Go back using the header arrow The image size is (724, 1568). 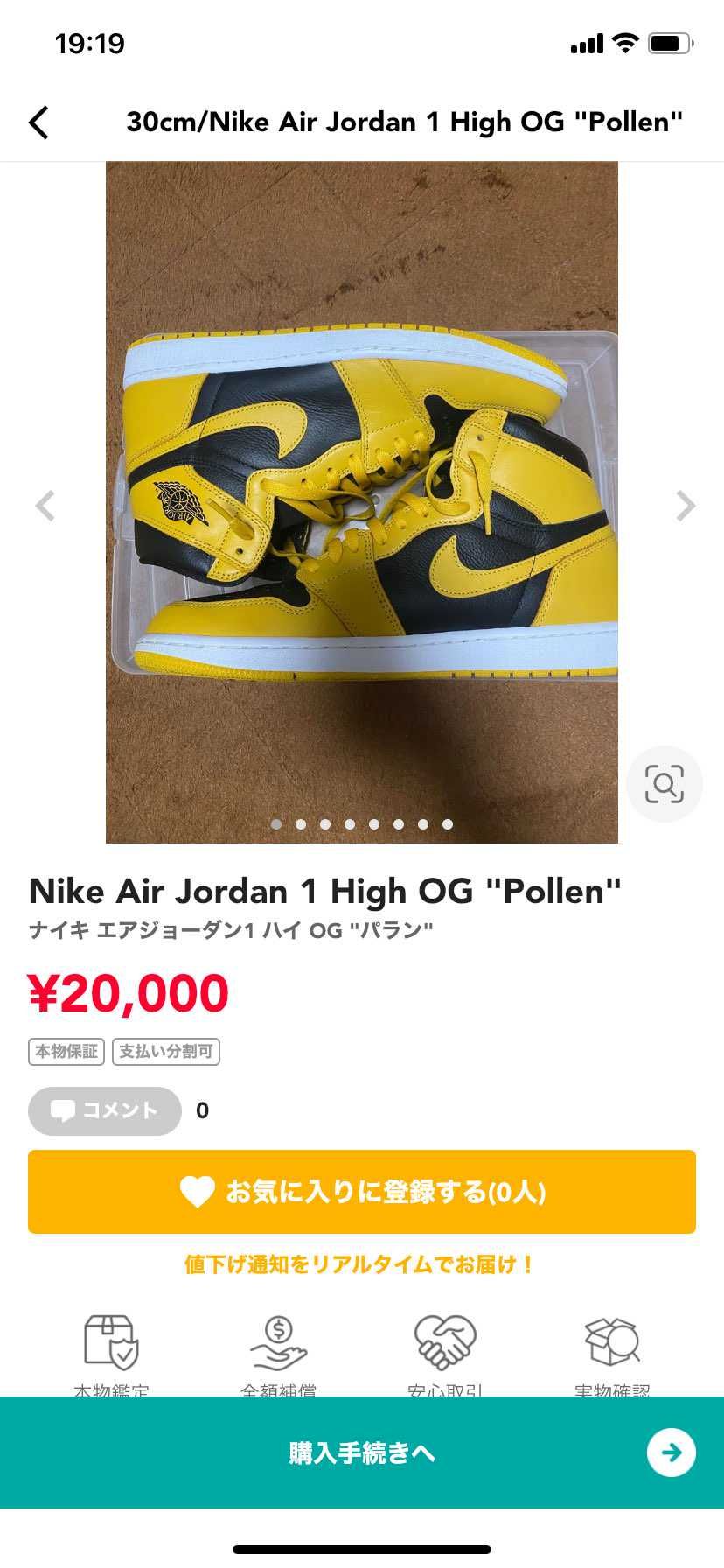39,122
